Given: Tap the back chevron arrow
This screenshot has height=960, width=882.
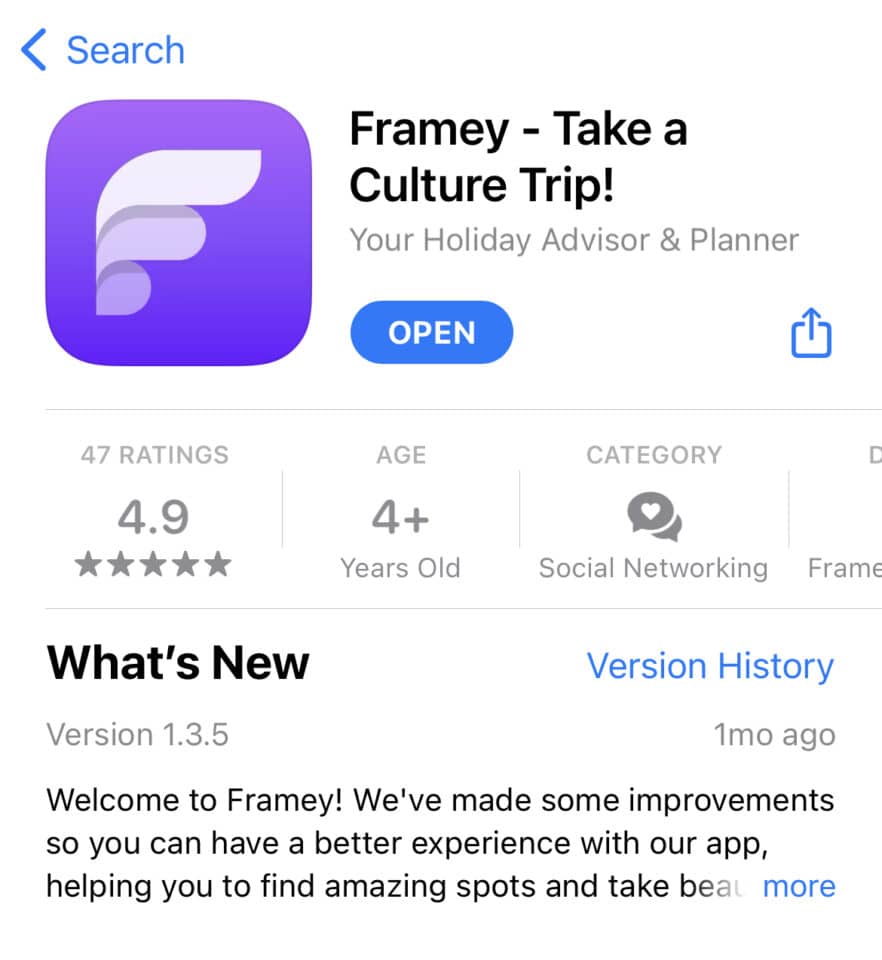Looking at the screenshot, I should tap(33, 49).
